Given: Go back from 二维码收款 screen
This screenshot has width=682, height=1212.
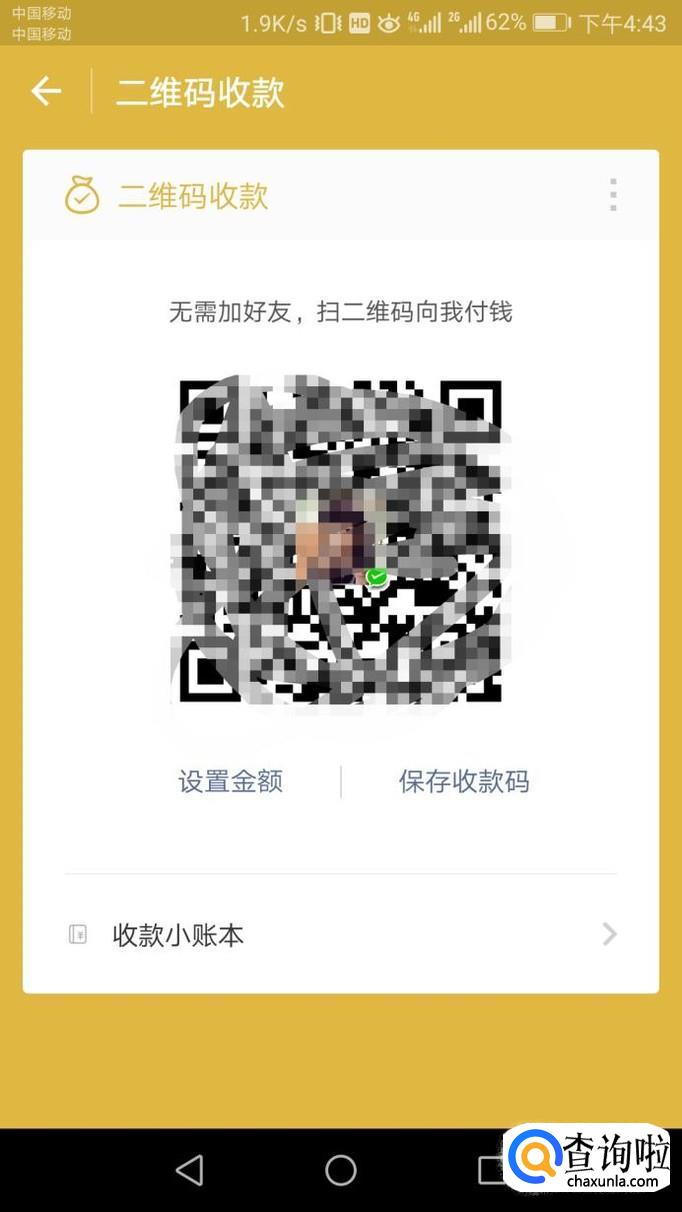Looking at the screenshot, I should (46, 92).
